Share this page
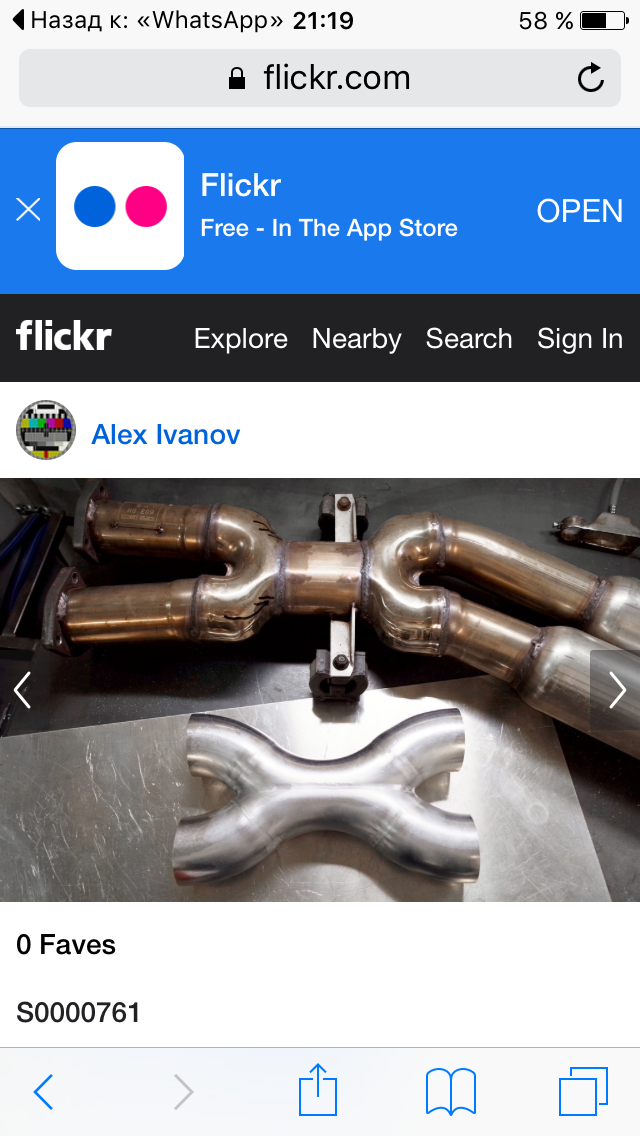Screen dimensions: 640x1136 (x=318, y=1090)
